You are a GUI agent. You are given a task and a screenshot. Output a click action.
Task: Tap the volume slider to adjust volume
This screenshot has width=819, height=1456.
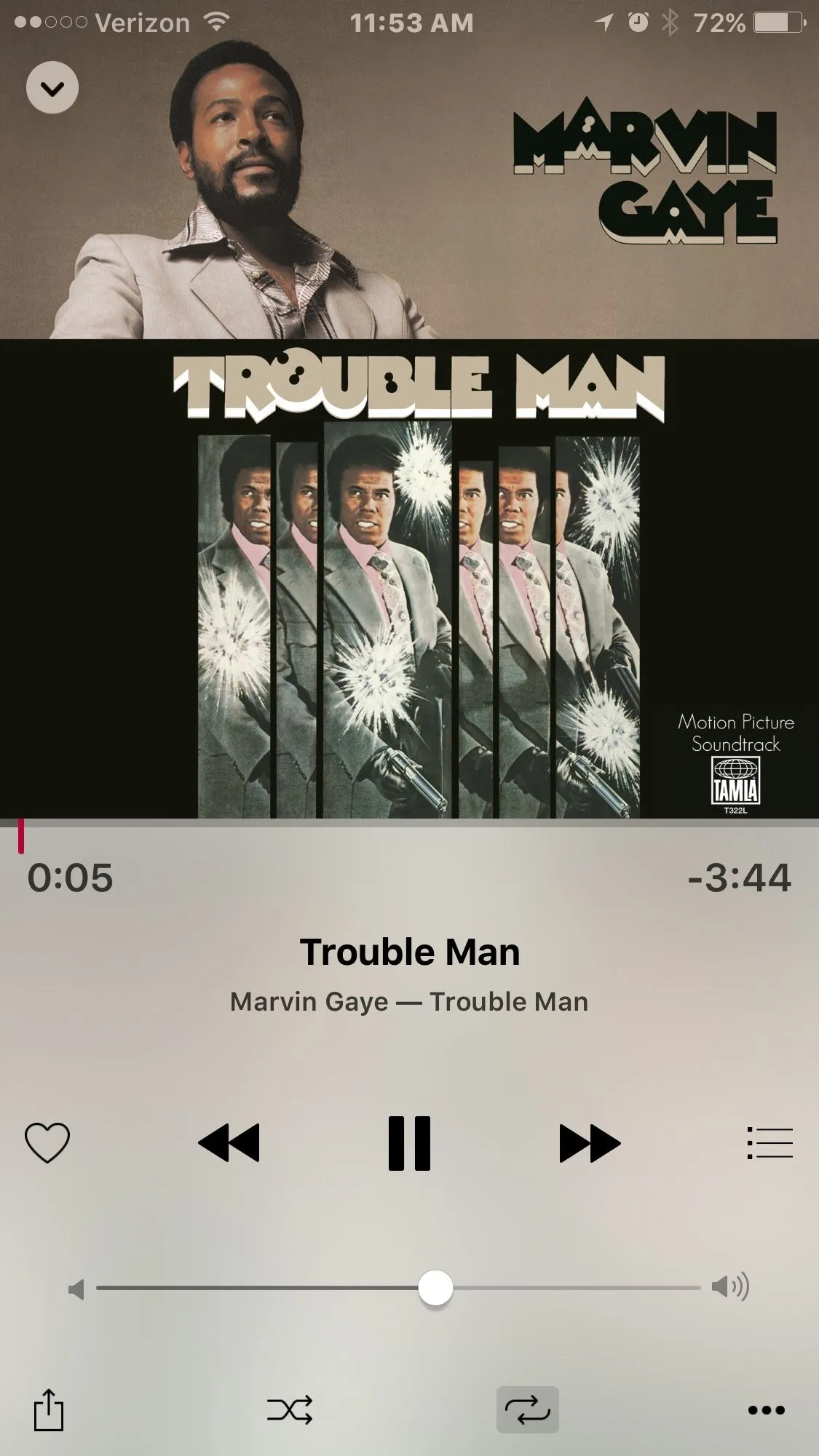click(x=435, y=1288)
